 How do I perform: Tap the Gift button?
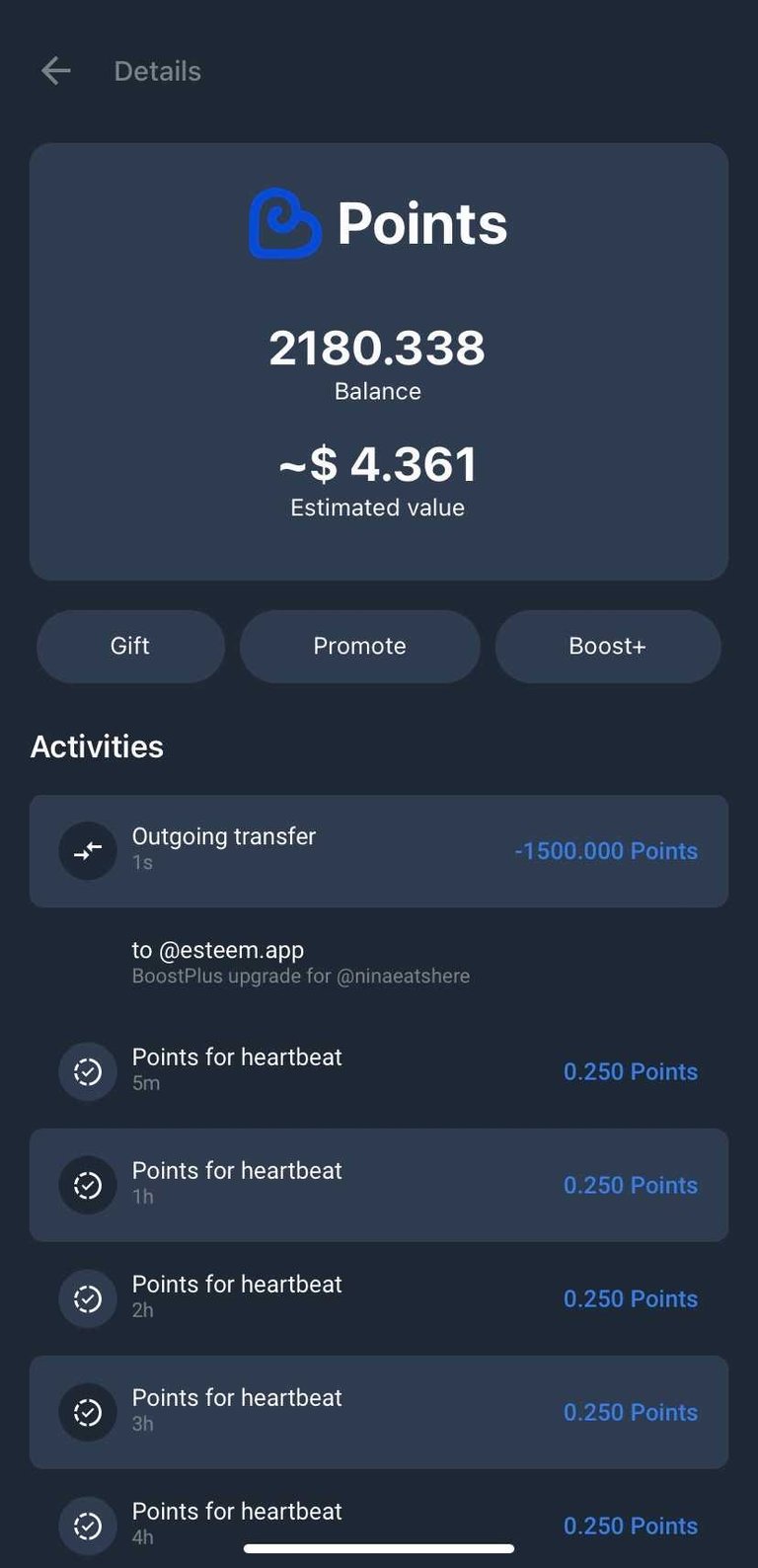point(130,646)
